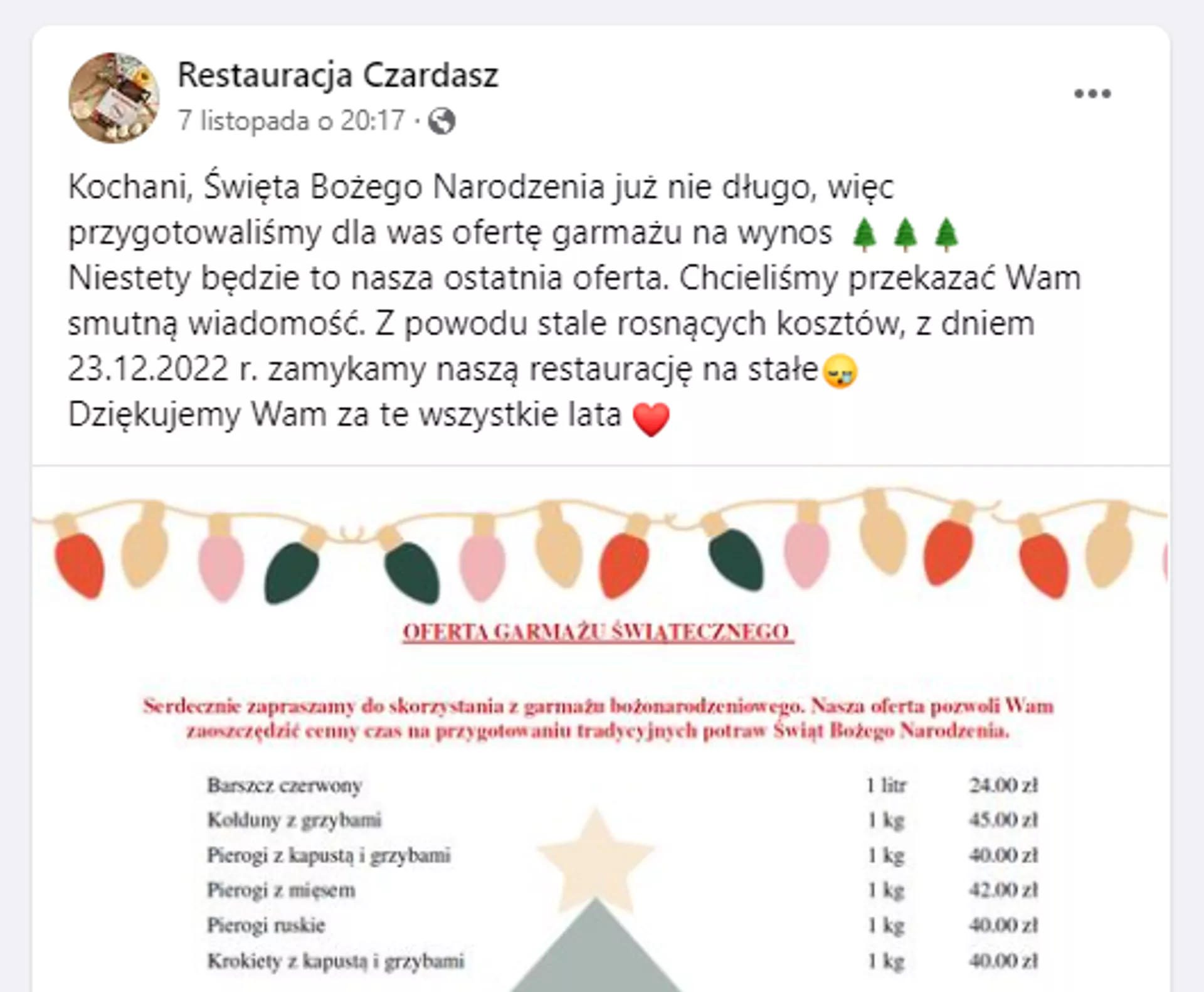Open the Restauracja Czardasz page name link
The image size is (1204, 992).
[337, 75]
